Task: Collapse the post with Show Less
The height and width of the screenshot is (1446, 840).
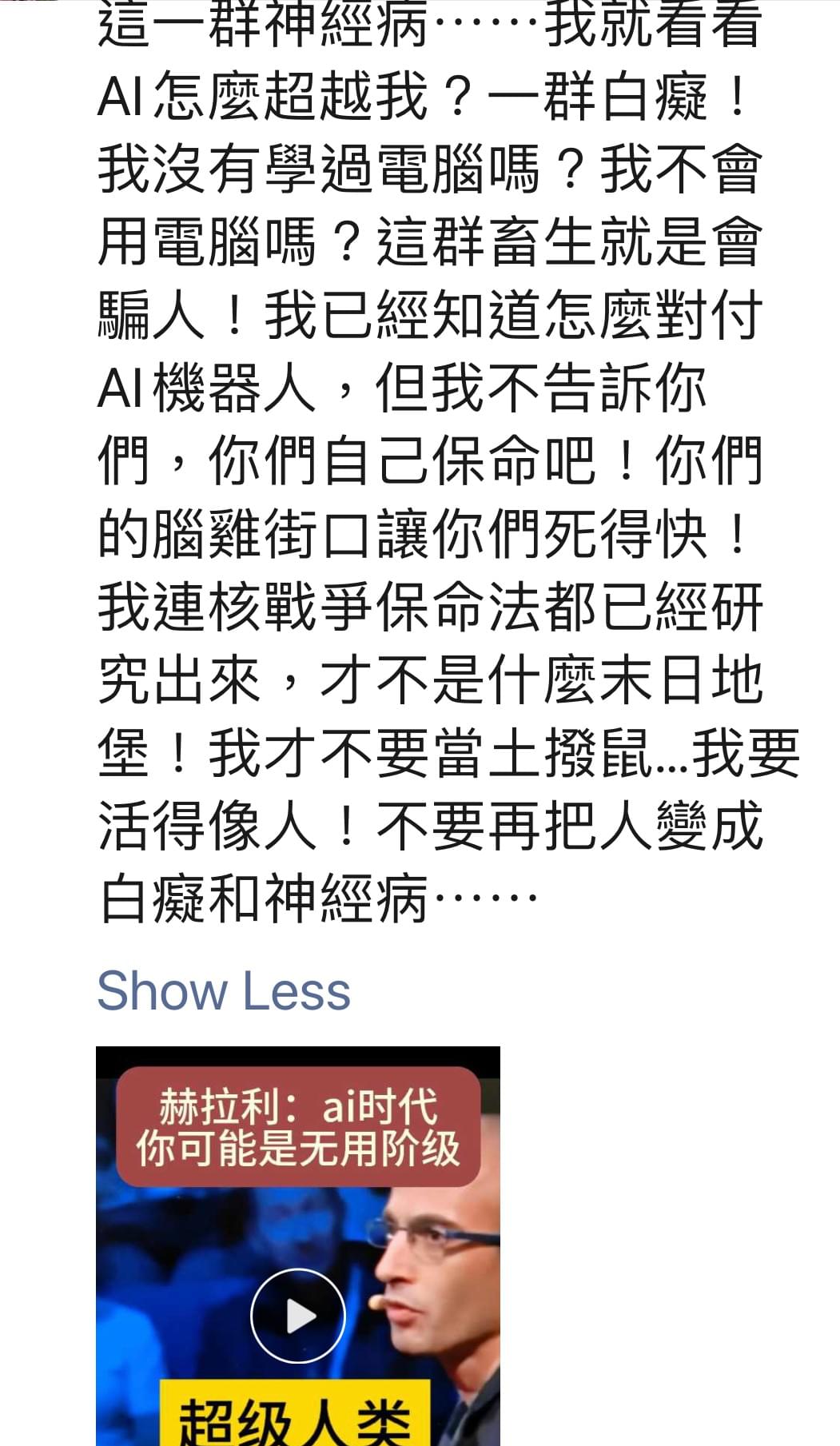Action: tap(224, 991)
